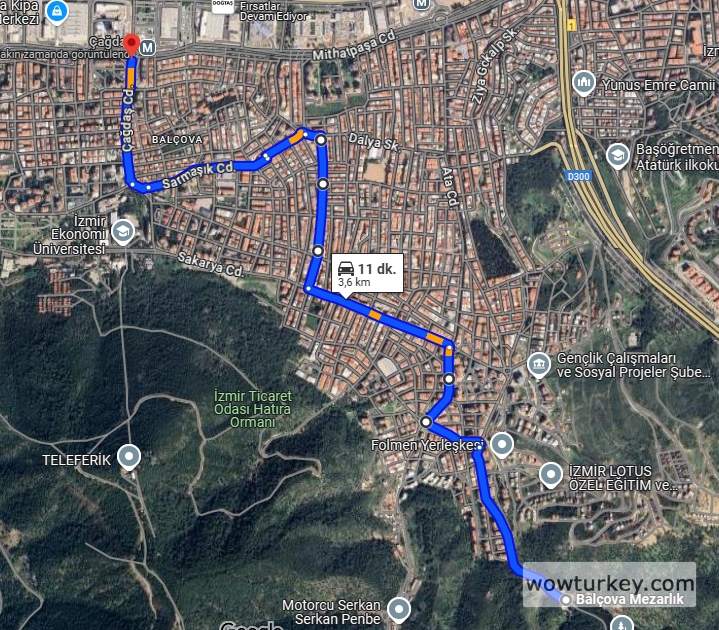Tap the TELEFERİK location pin
The image size is (719, 630).
(129, 457)
